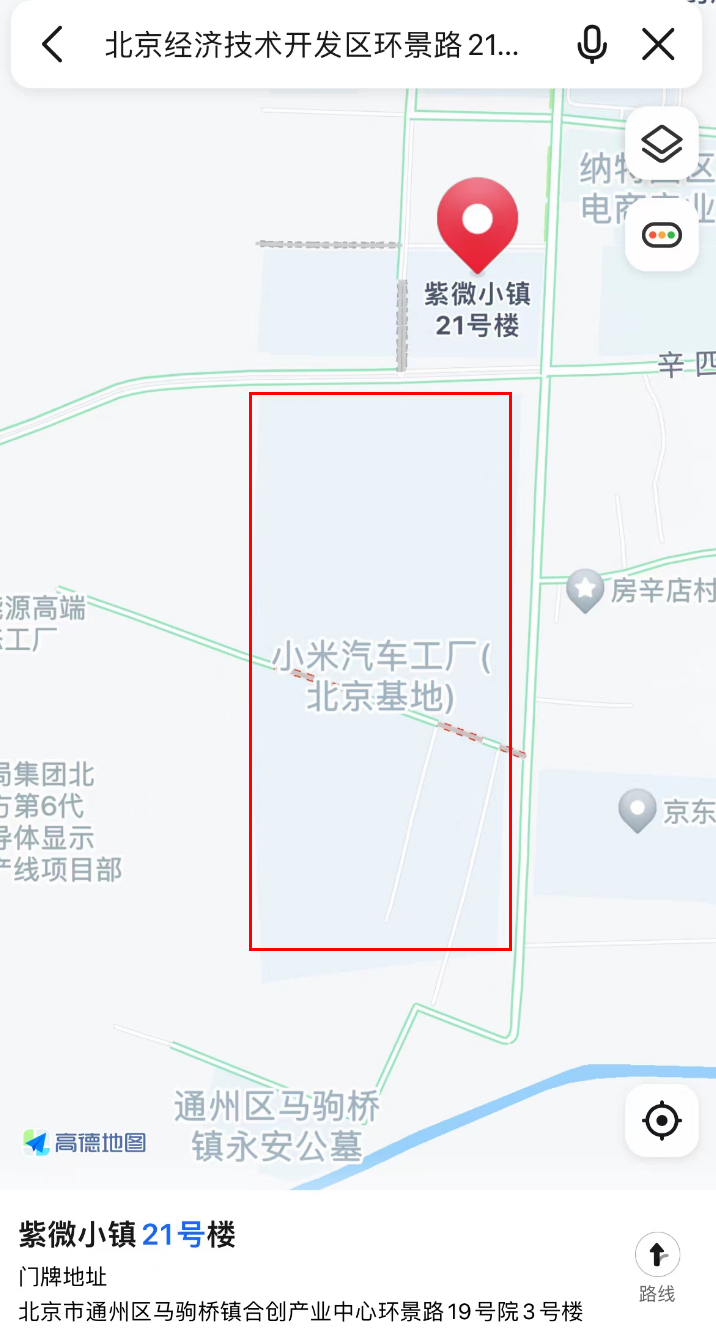Select the 小米汽车工厂(北京基地) map label
Viewport: 716px width, 1336px height.
(380, 677)
